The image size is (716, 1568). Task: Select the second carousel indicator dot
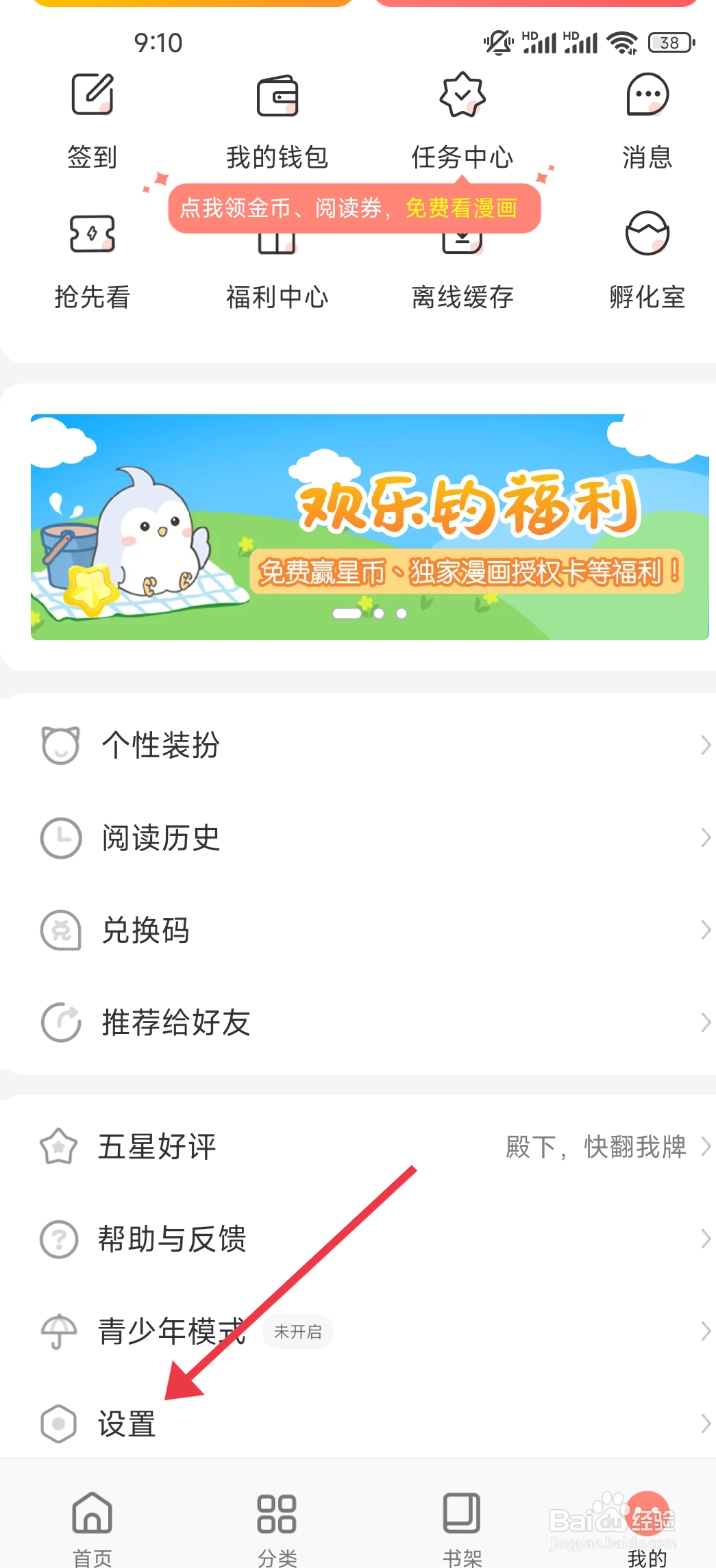pos(380,613)
